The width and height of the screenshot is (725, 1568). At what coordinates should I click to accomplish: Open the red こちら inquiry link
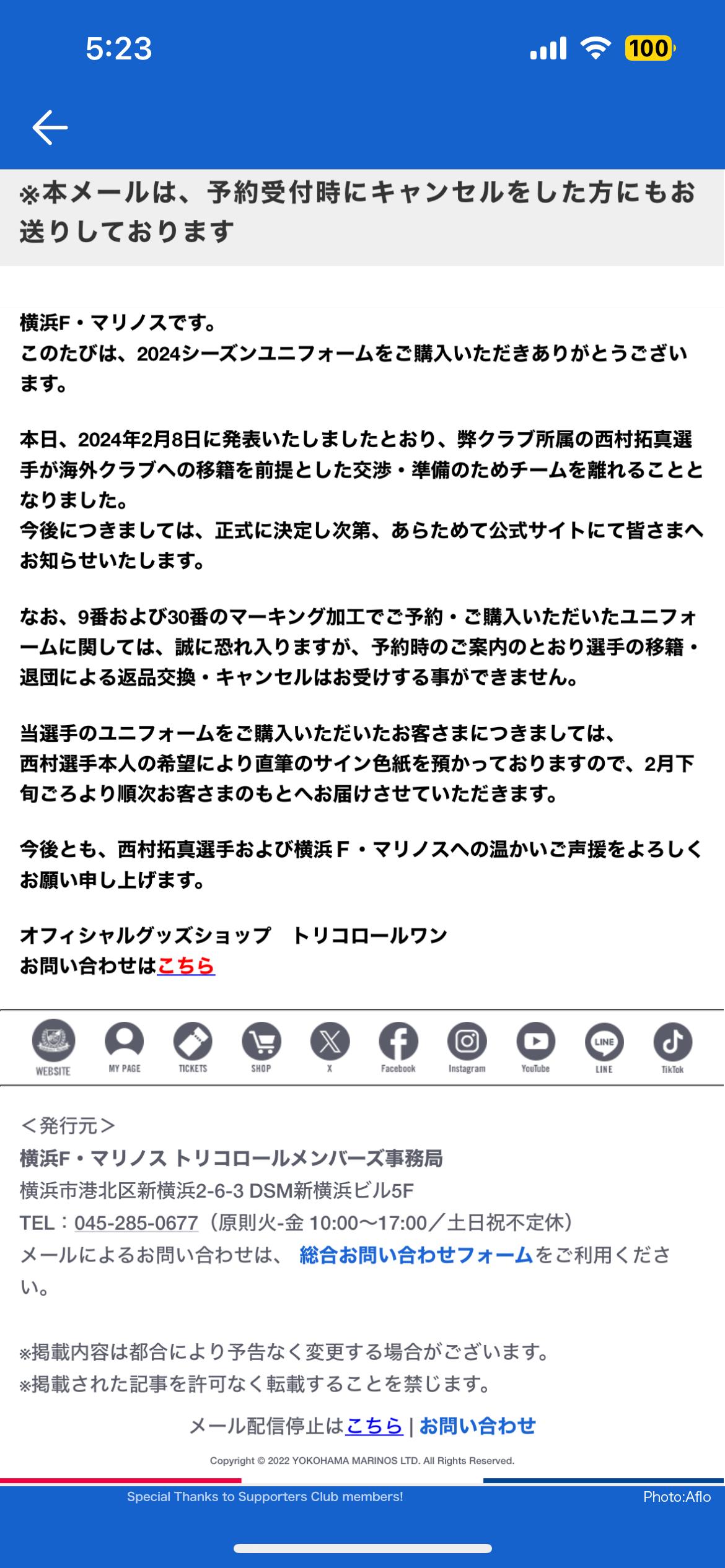tap(186, 965)
